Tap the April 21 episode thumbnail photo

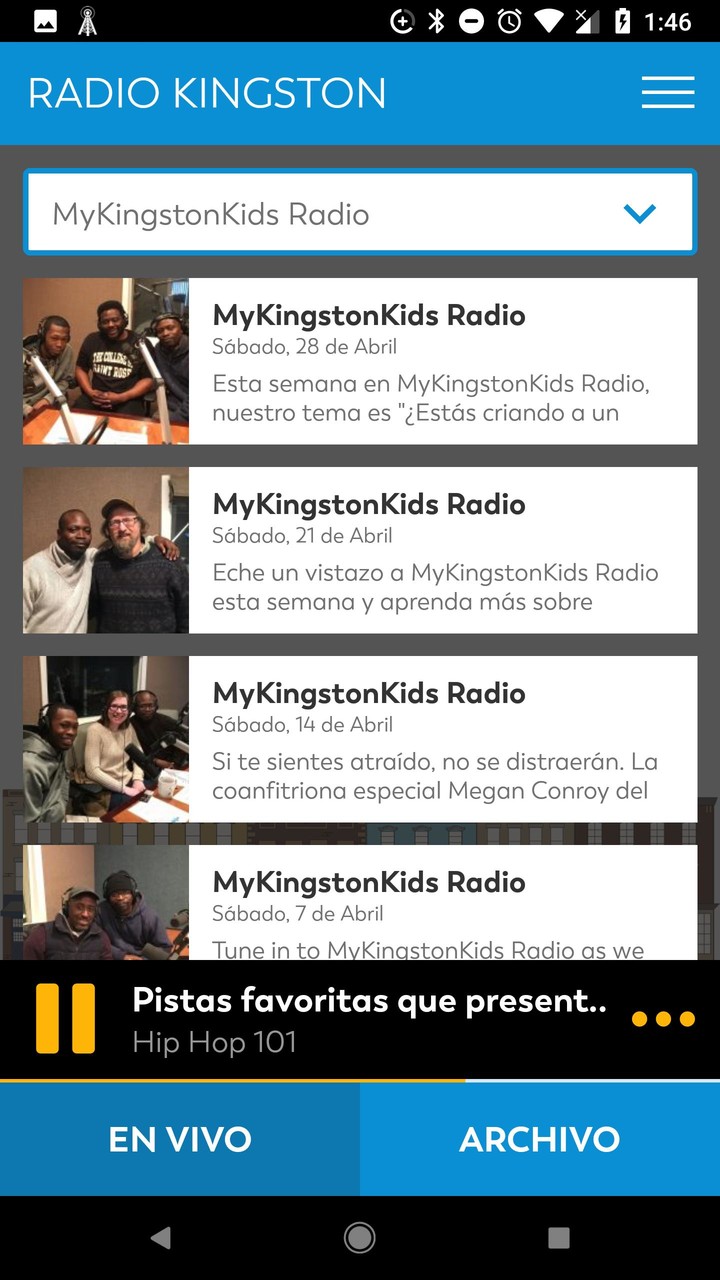105,550
